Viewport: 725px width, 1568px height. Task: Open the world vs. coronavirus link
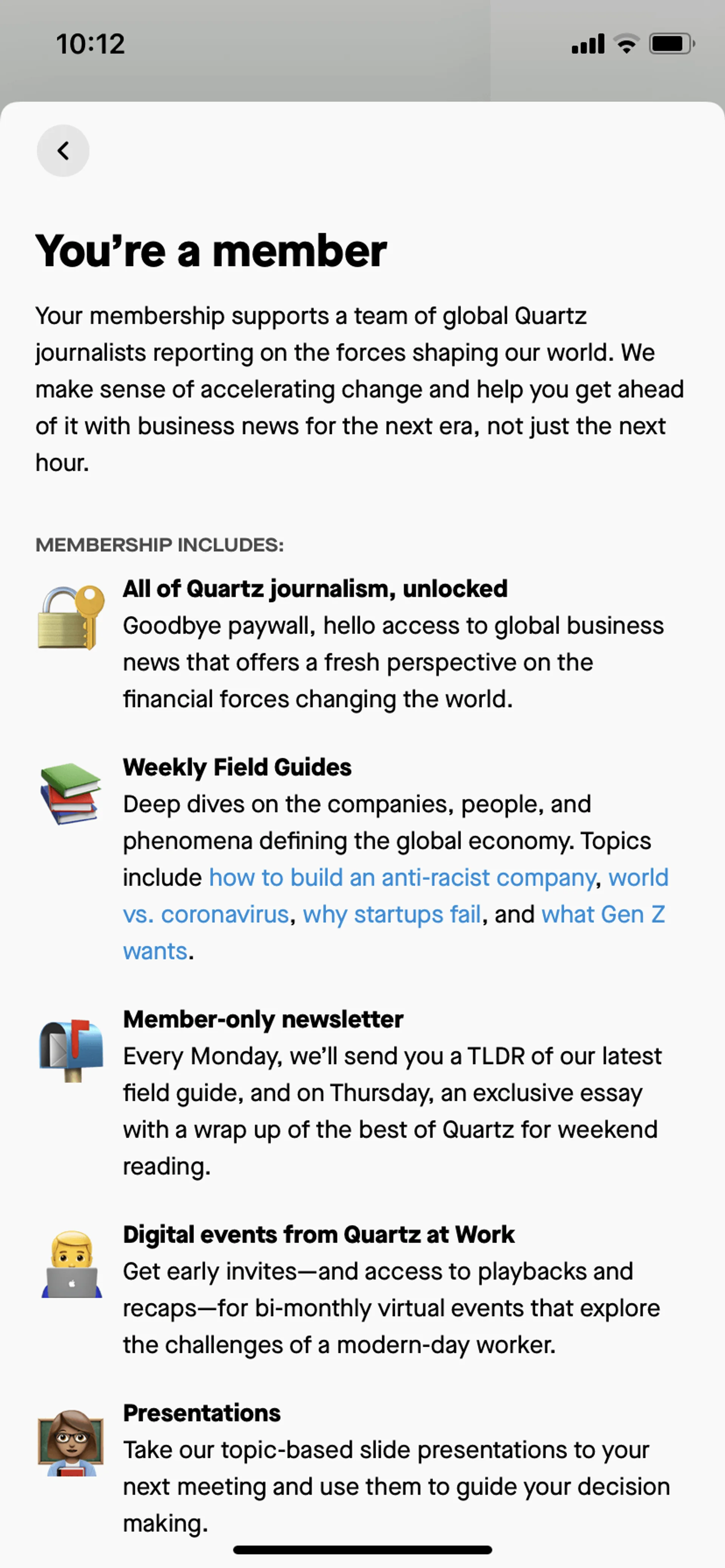[x=205, y=914]
